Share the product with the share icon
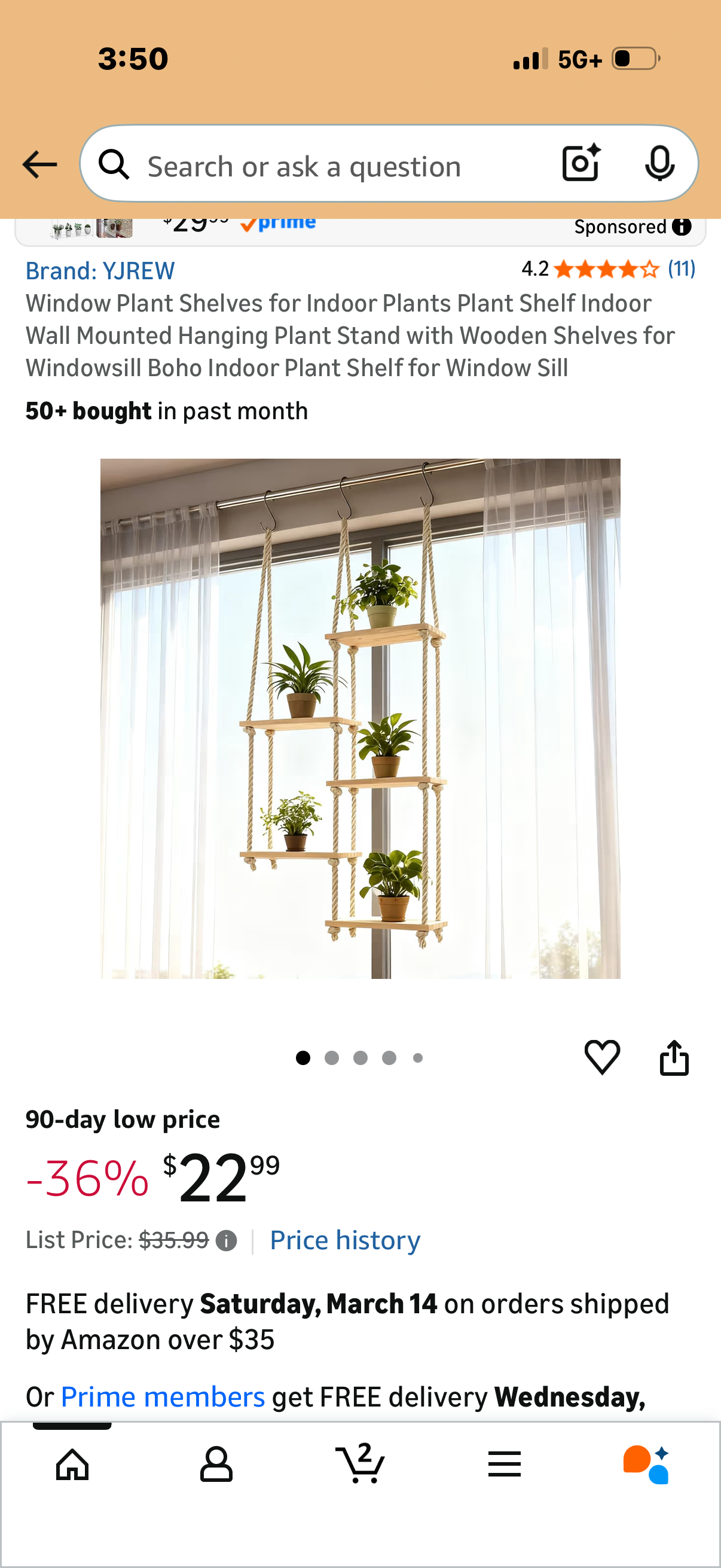This screenshot has height=1568, width=721. pos(674,1057)
